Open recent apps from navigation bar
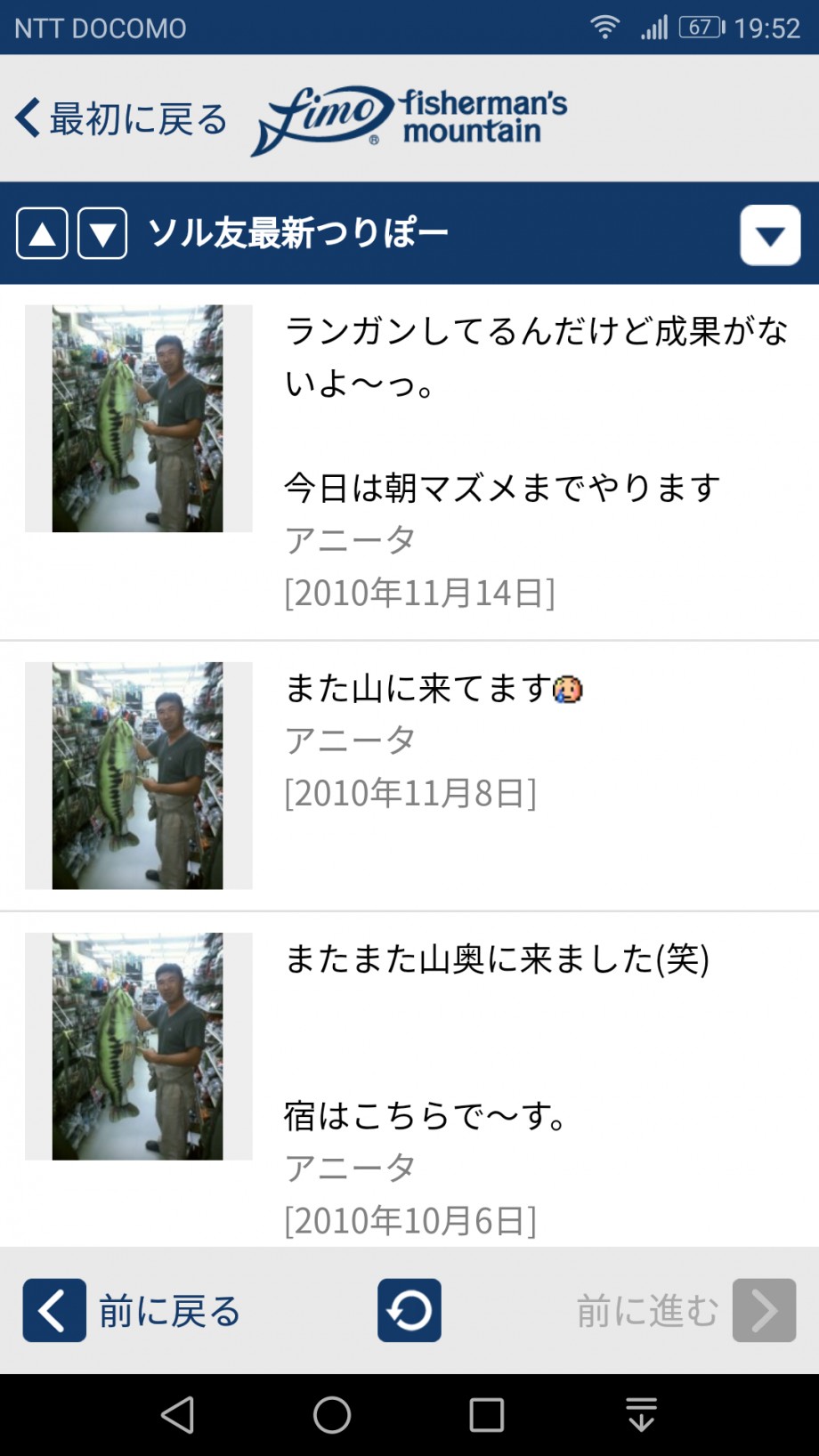Image resolution: width=819 pixels, height=1456 pixels. (x=487, y=1414)
